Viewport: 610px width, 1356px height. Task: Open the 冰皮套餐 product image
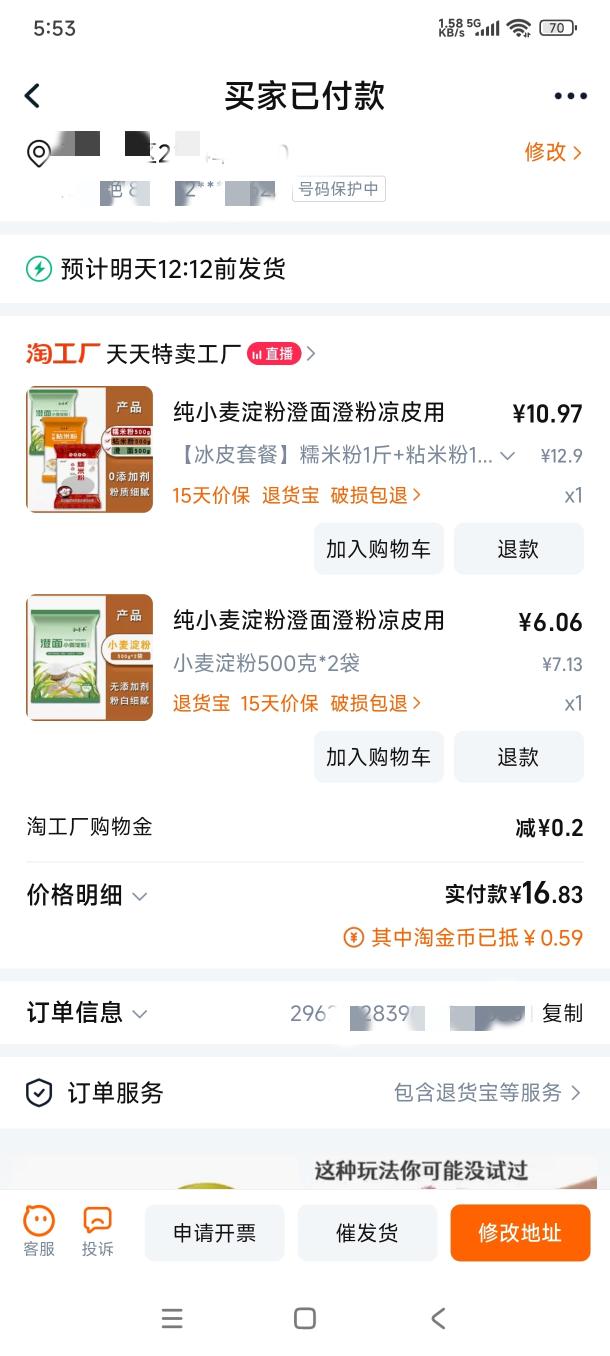coord(90,449)
